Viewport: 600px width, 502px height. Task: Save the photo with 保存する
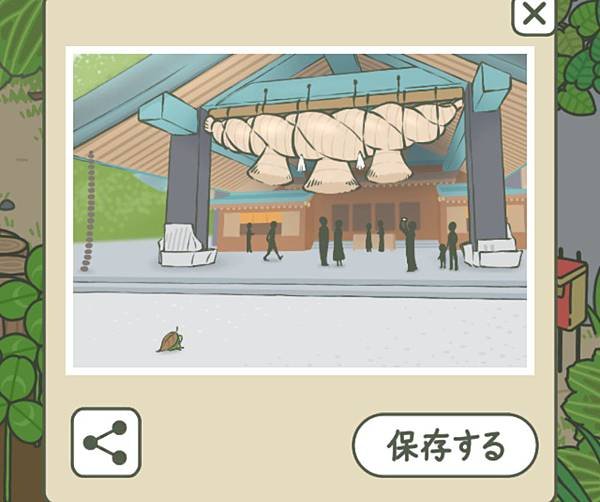click(445, 445)
